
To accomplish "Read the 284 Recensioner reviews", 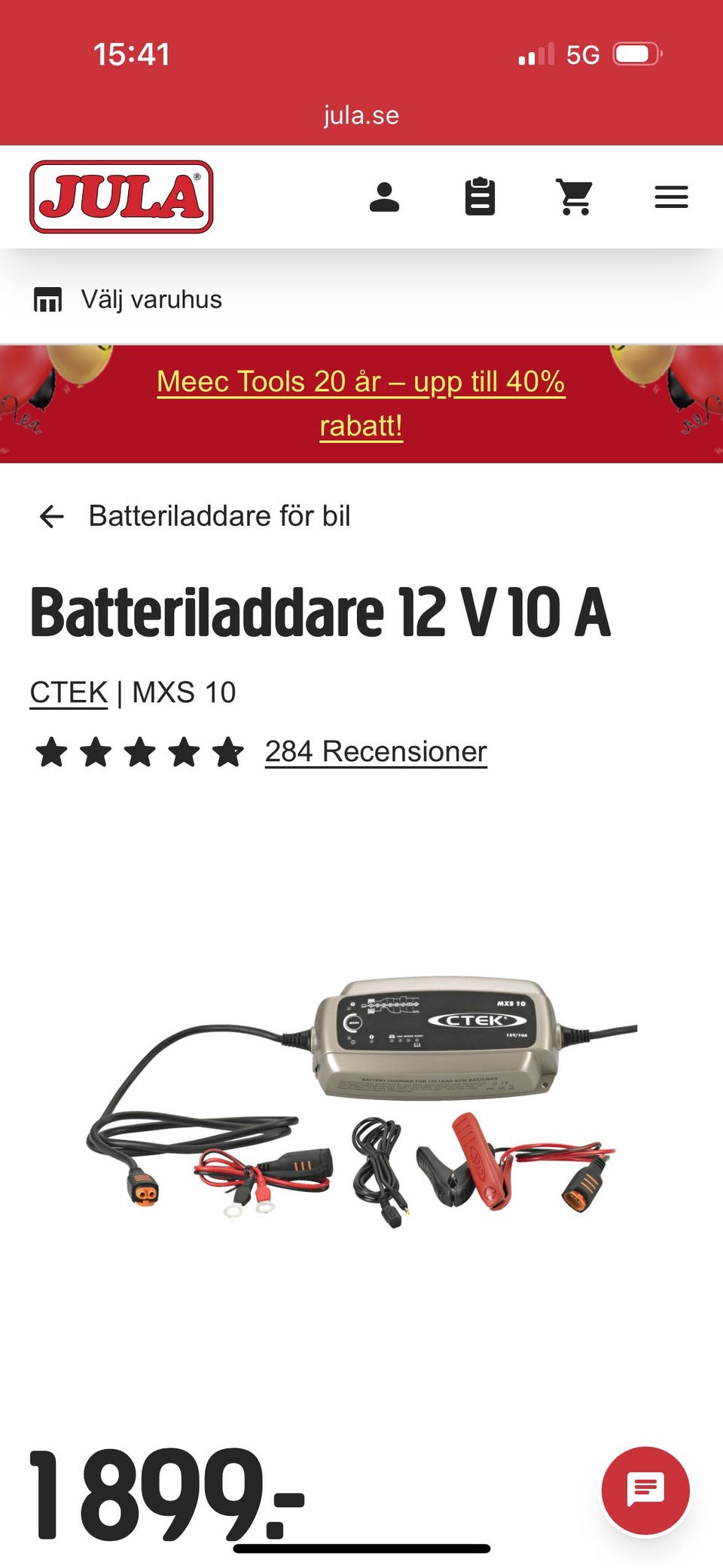I will click(376, 752).
